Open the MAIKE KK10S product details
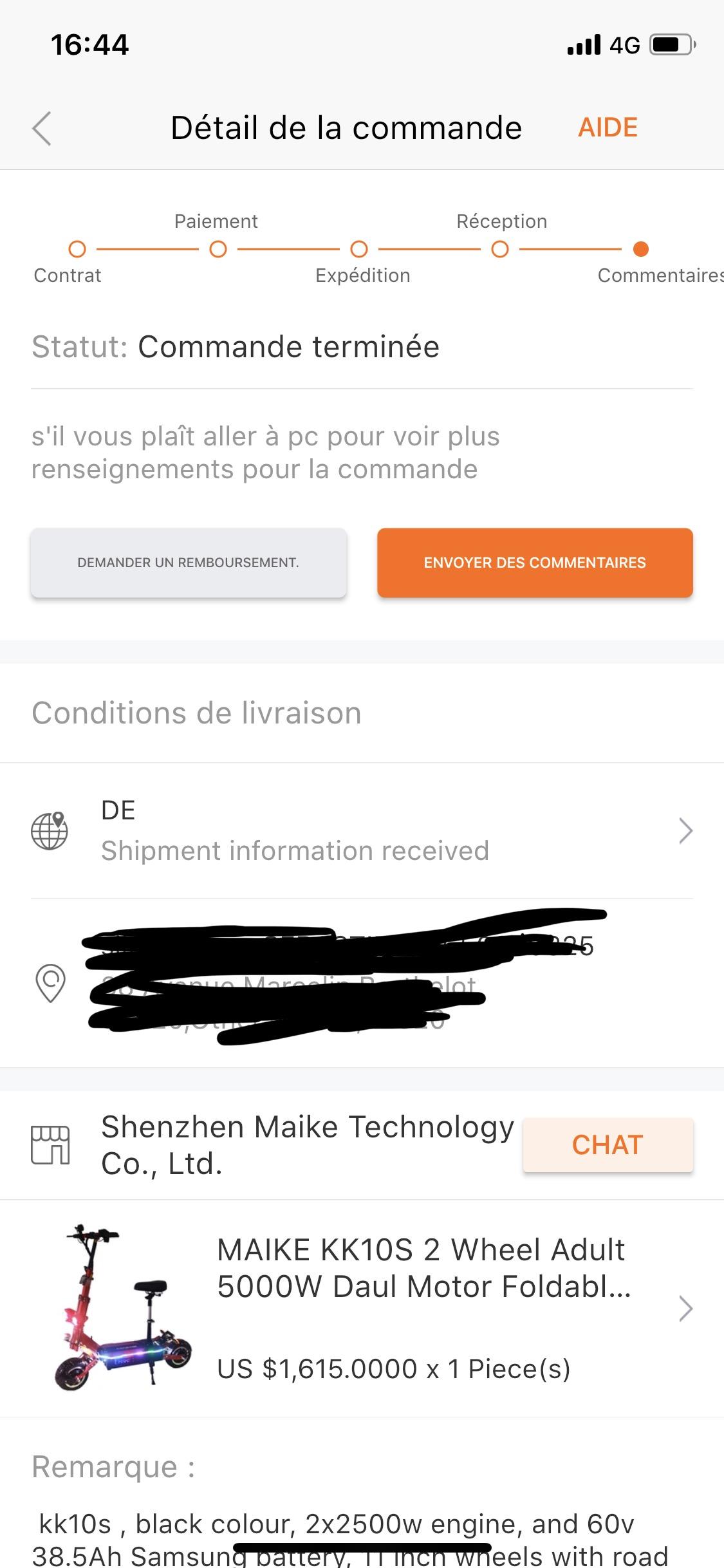Image resolution: width=724 pixels, height=1568 pixels. click(362, 1309)
